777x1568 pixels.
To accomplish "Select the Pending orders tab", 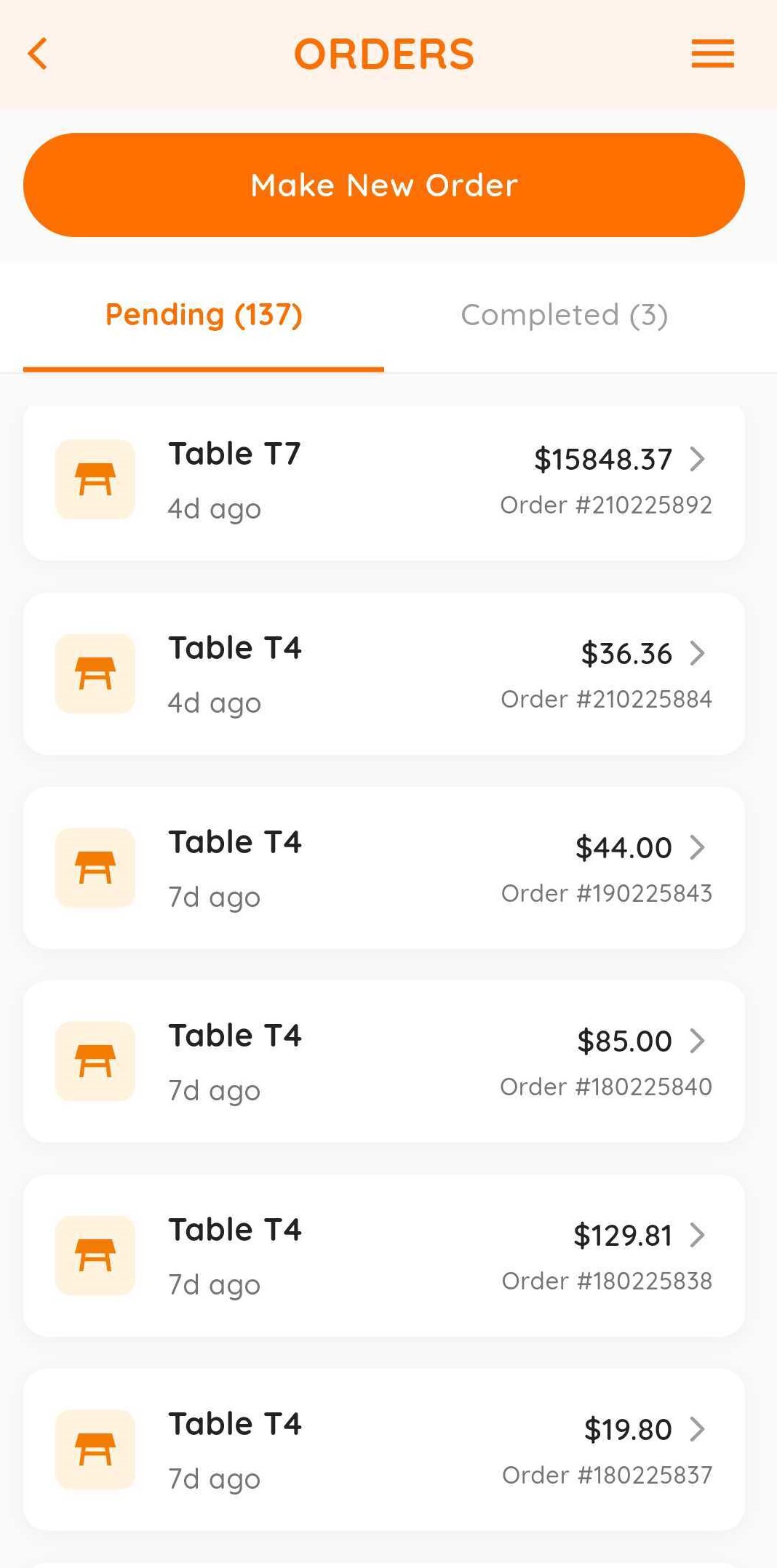I will (203, 315).
